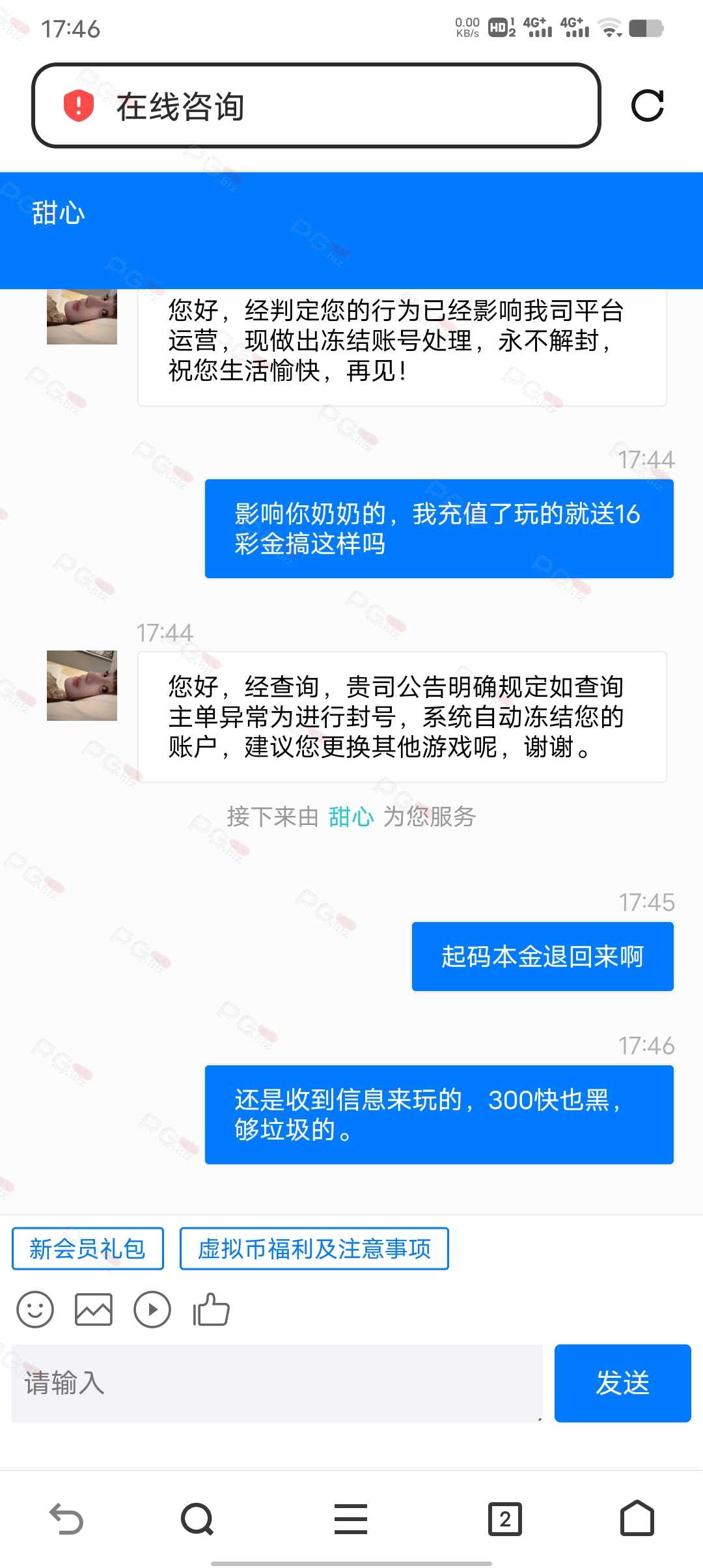Reload the page with the refresh icon

647,105
